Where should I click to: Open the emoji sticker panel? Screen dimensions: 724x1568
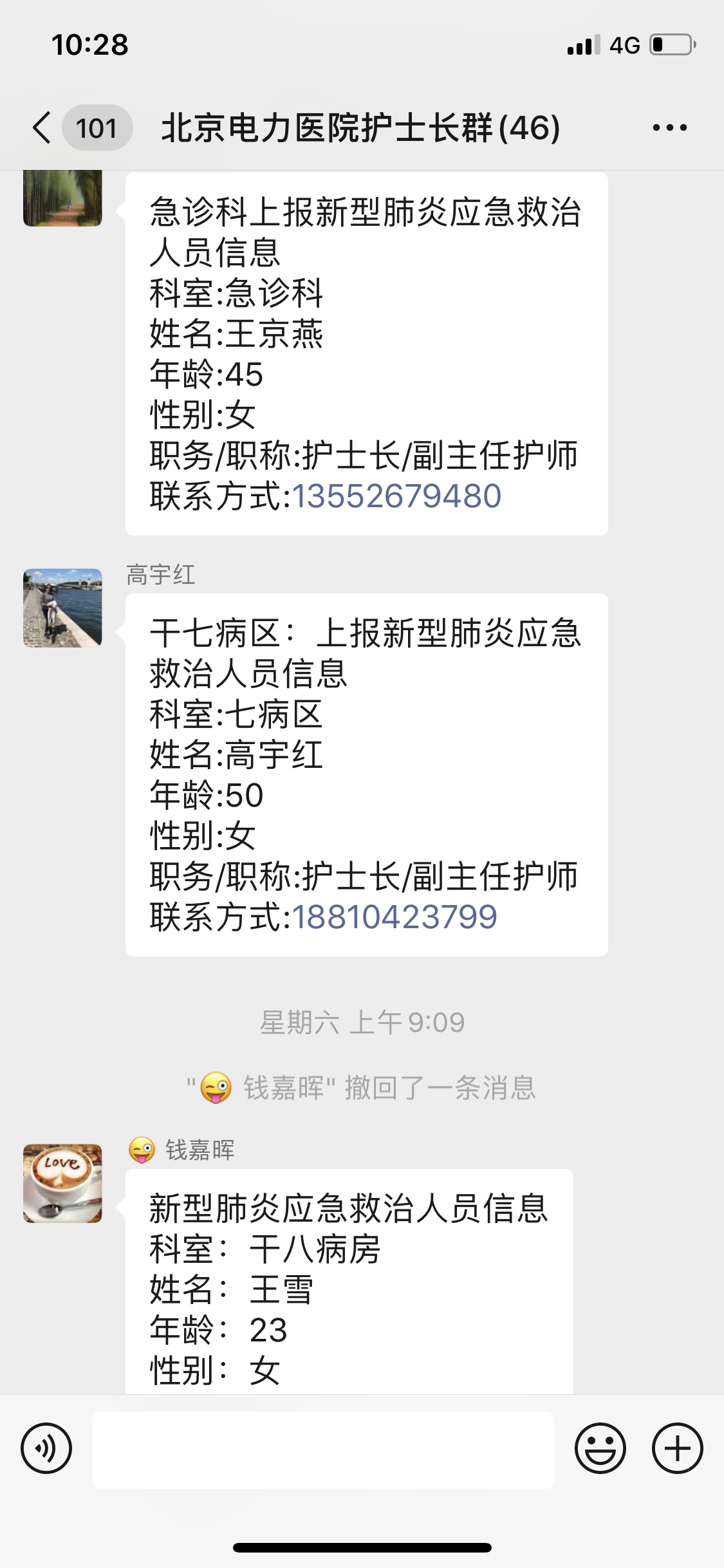tap(600, 1449)
